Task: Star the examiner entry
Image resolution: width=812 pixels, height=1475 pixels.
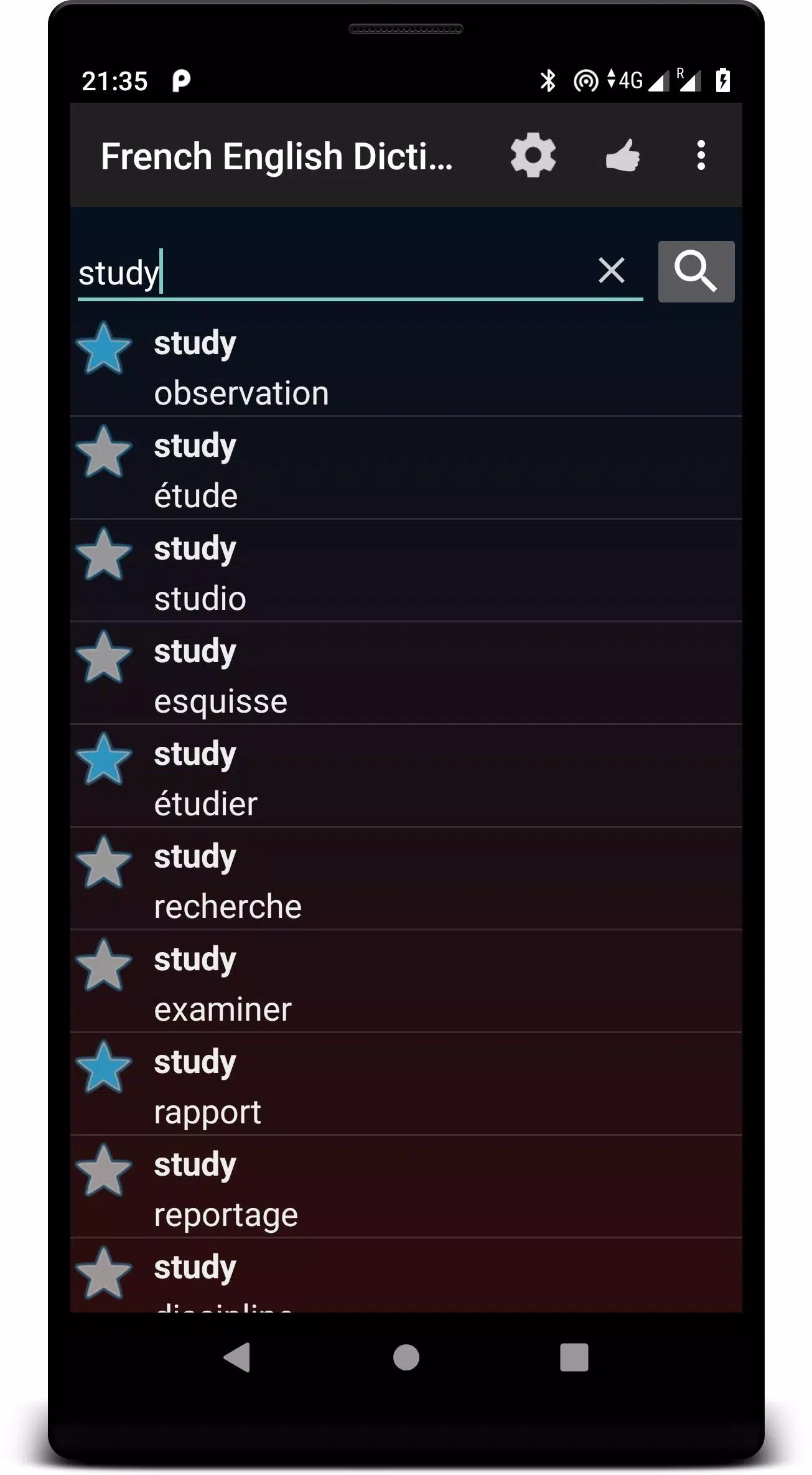Action: coord(104,965)
